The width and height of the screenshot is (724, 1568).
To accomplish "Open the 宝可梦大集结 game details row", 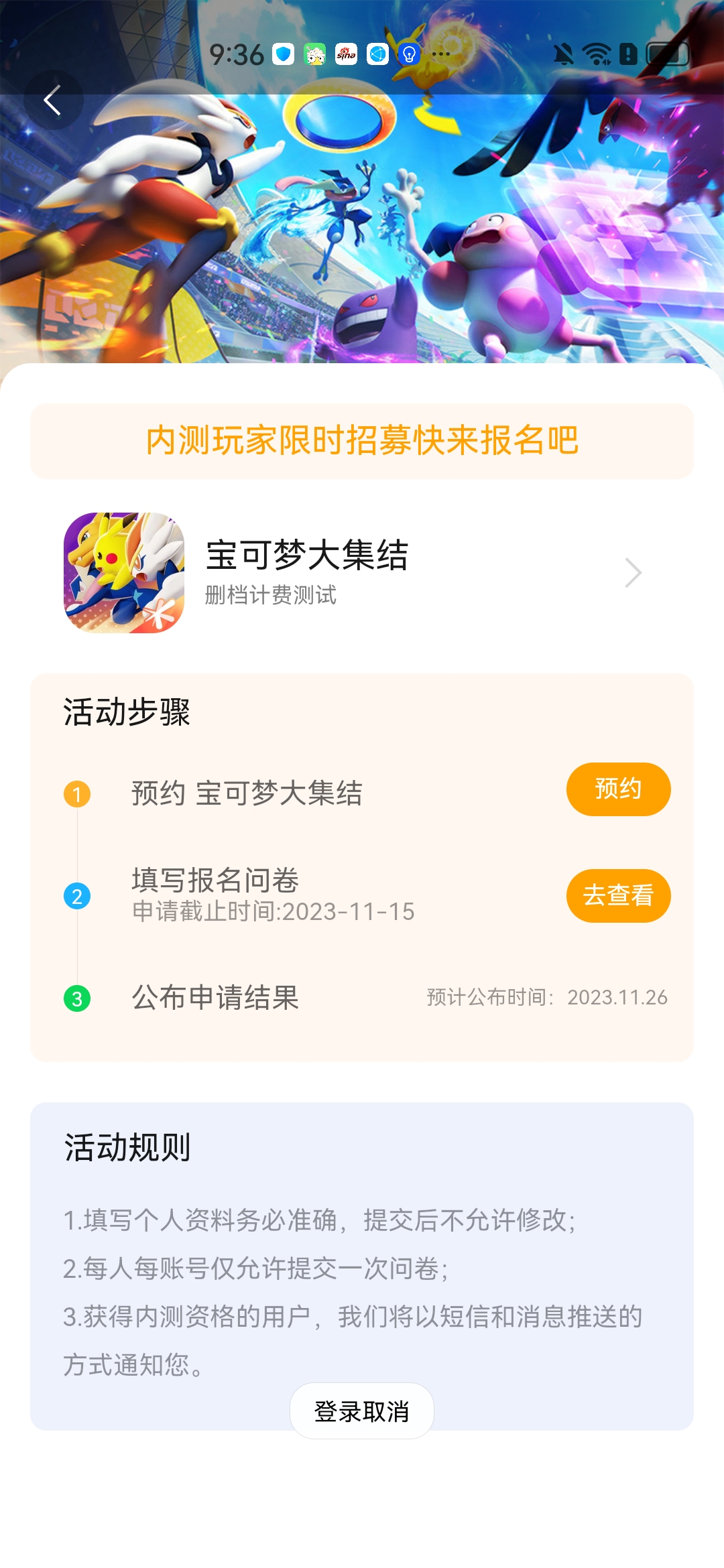I will (362, 573).
